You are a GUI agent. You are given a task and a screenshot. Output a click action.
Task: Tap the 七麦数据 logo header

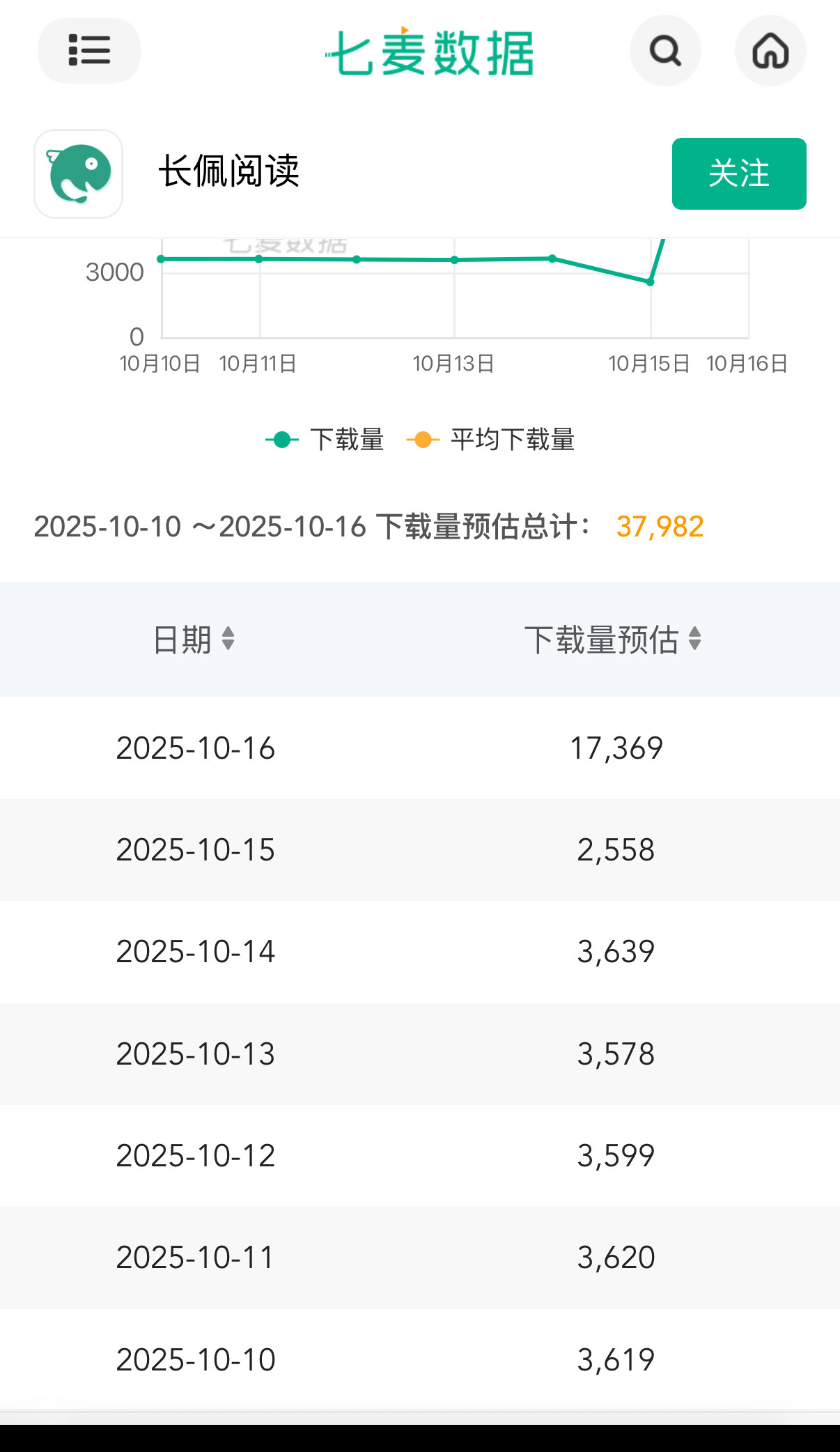[x=430, y=52]
